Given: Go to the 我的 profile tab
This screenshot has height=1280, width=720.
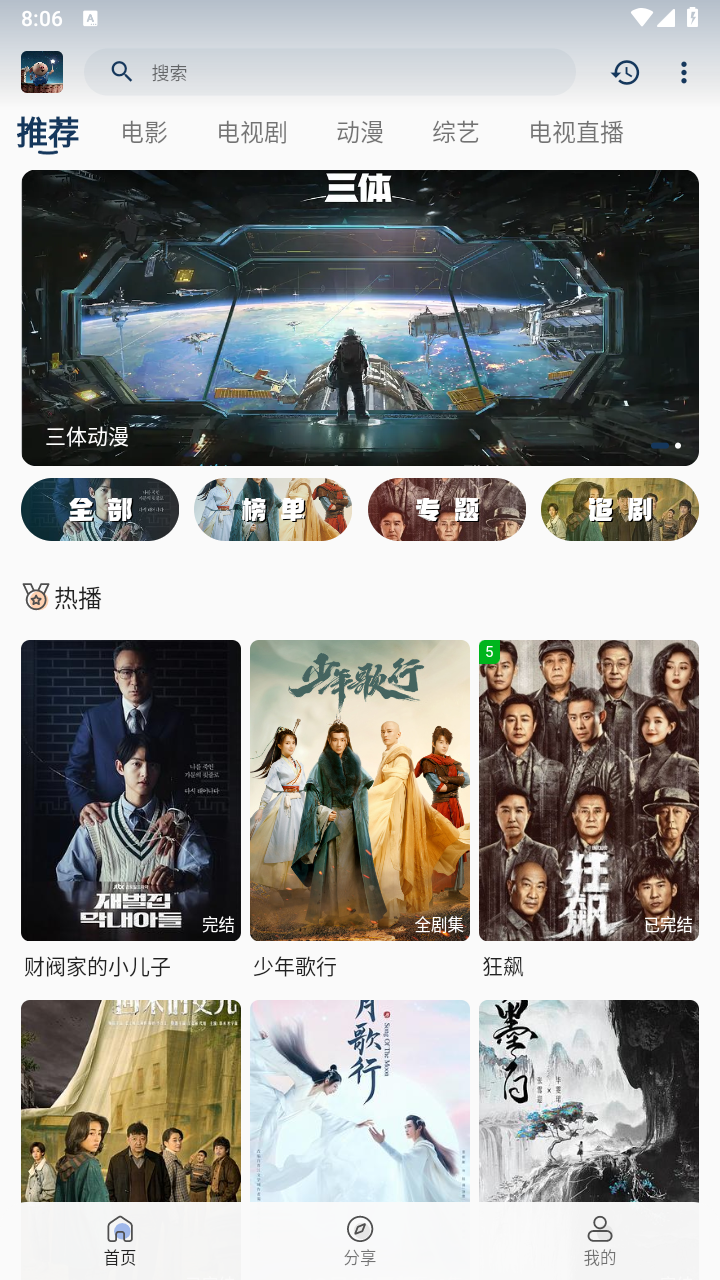Looking at the screenshot, I should (x=600, y=1240).
